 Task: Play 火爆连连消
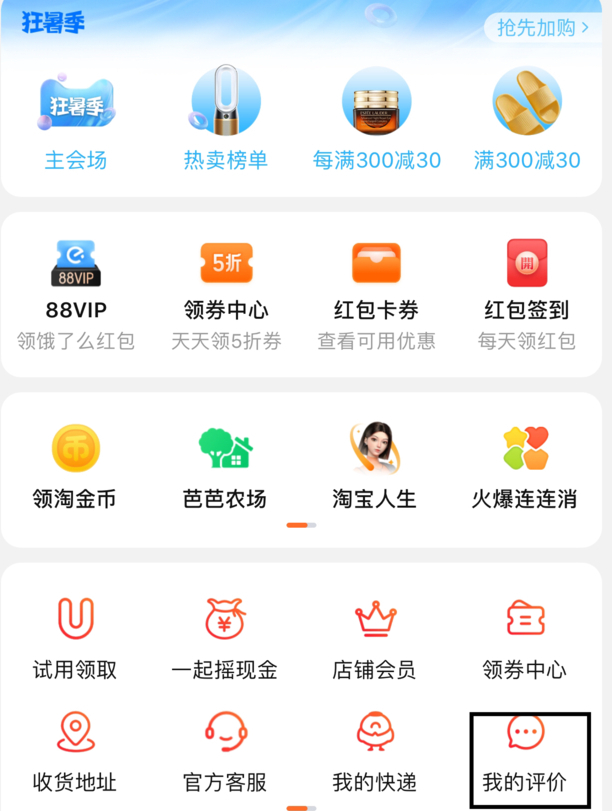[x=525, y=466]
